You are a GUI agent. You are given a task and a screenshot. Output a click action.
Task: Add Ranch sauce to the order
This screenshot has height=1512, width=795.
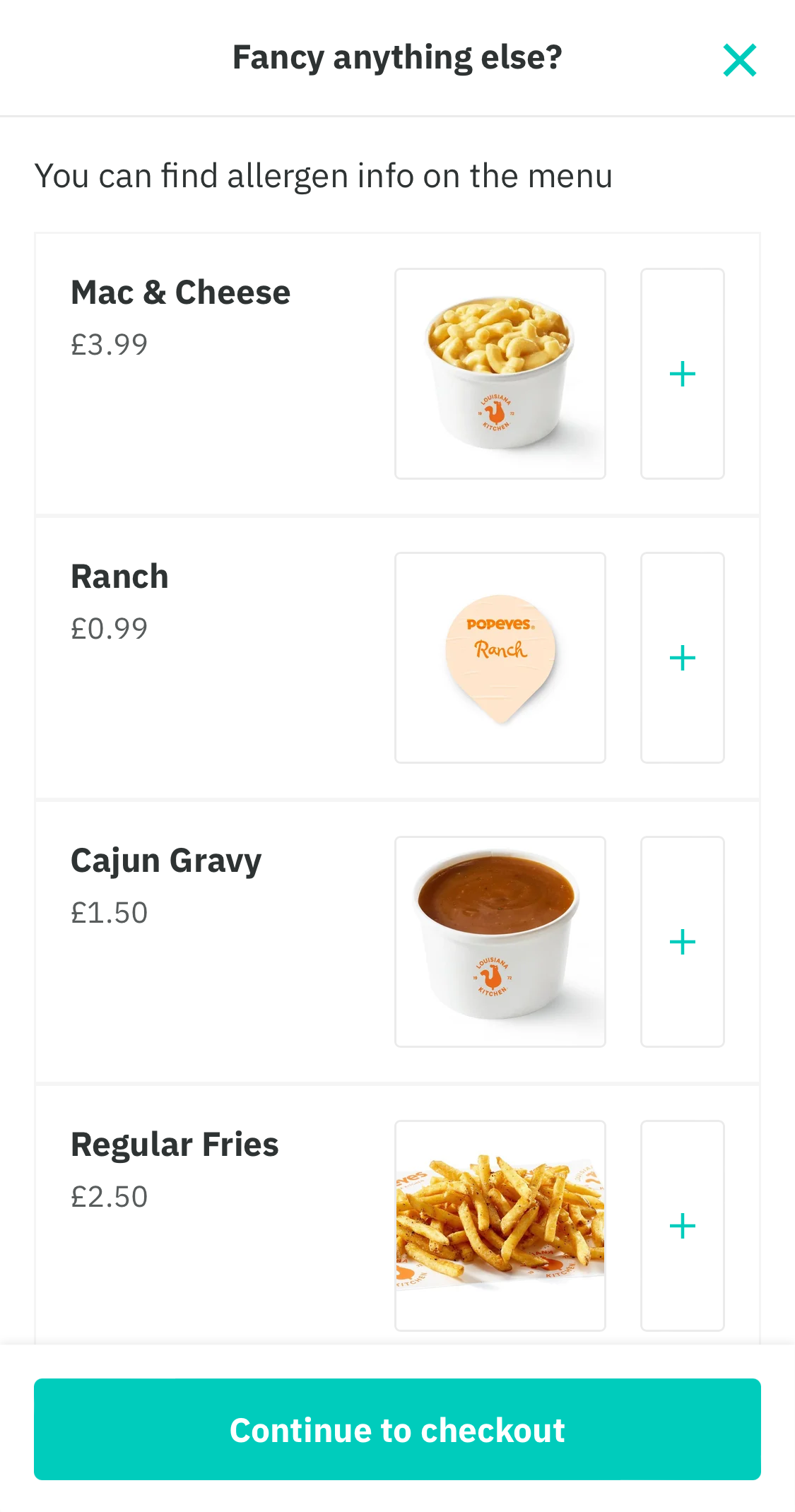[x=682, y=657]
